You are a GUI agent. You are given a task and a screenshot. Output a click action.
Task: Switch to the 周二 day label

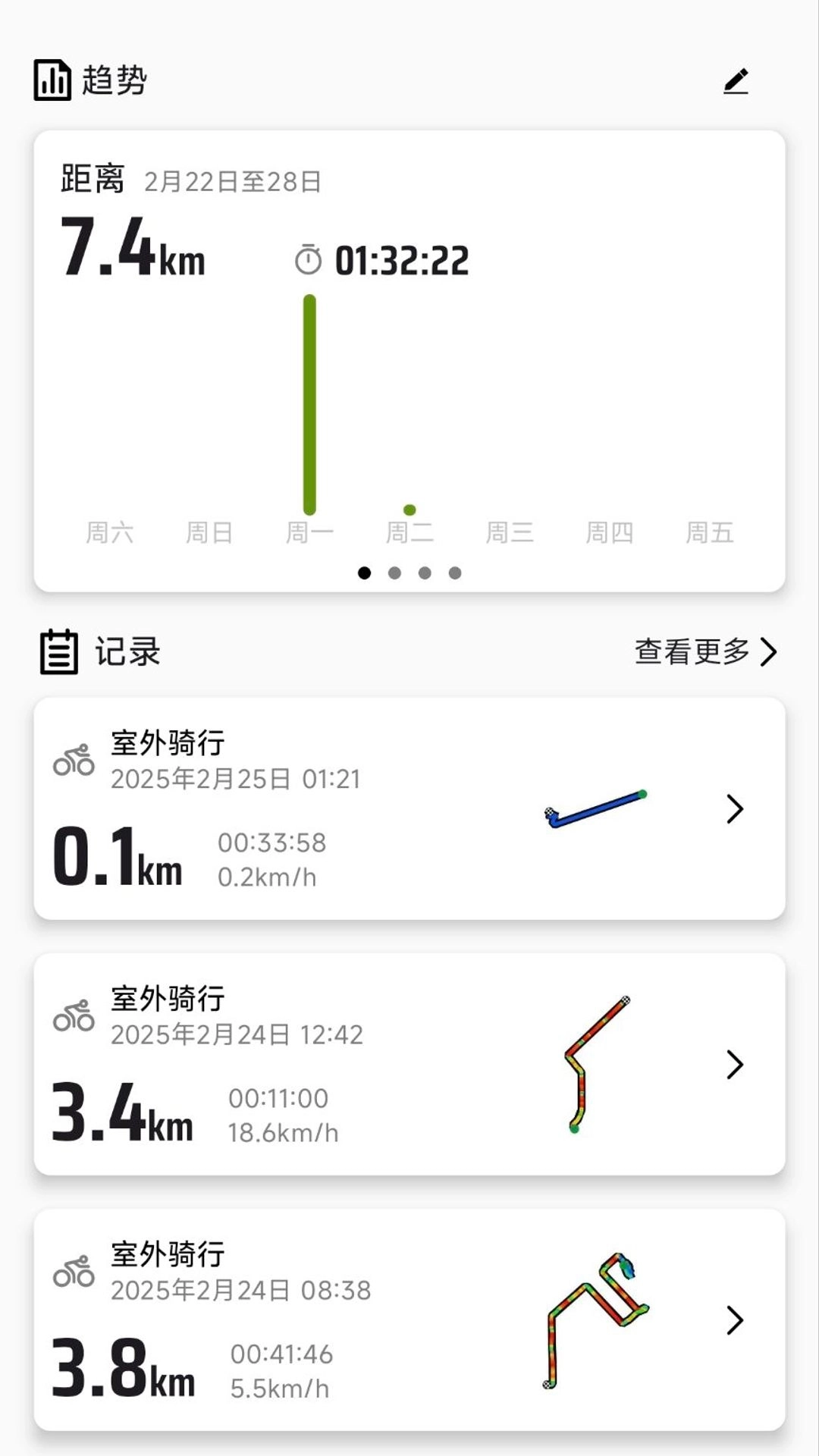pos(409,533)
